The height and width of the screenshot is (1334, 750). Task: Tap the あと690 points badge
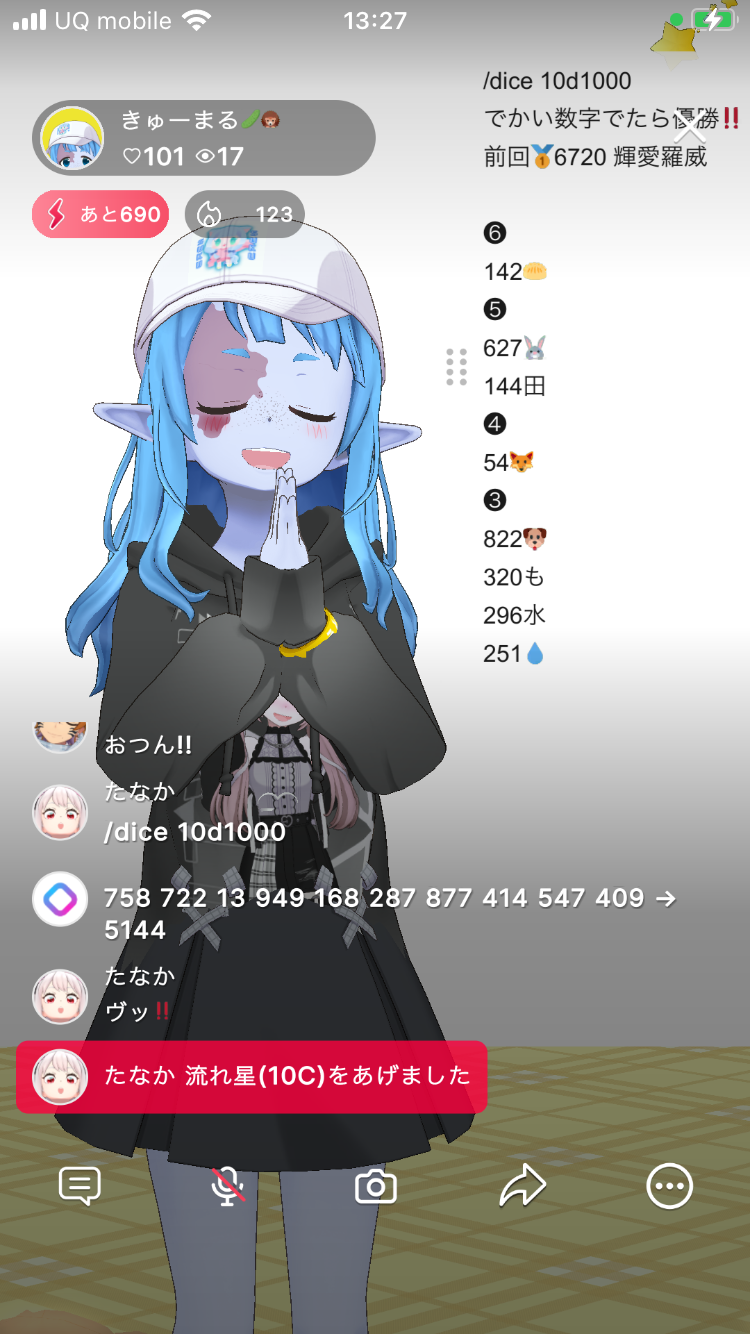100,214
